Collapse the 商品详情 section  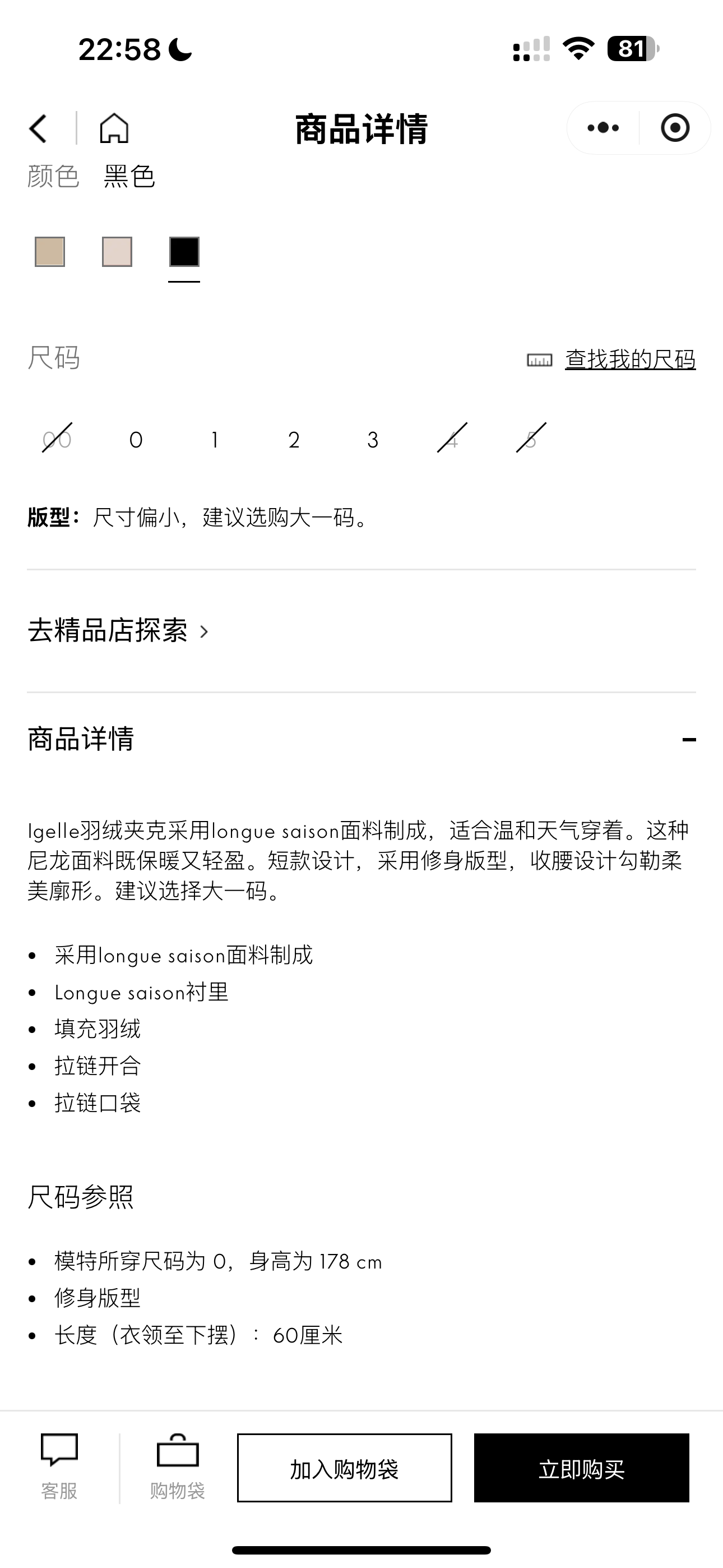[689, 740]
